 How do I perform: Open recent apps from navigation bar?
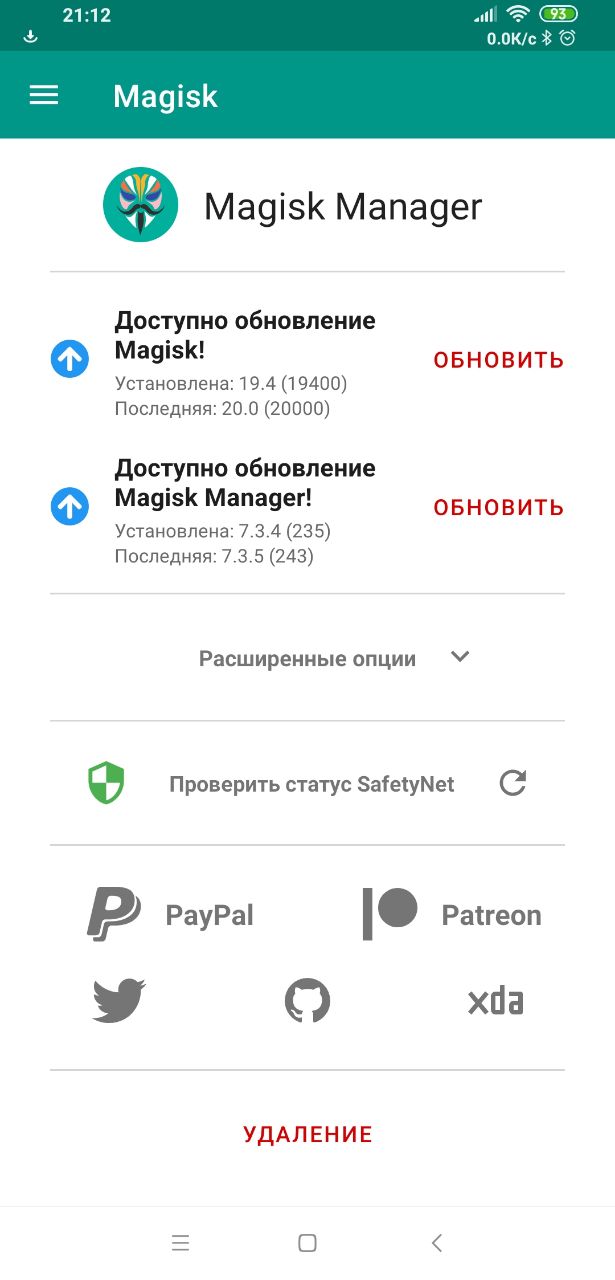coord(180,1243)
